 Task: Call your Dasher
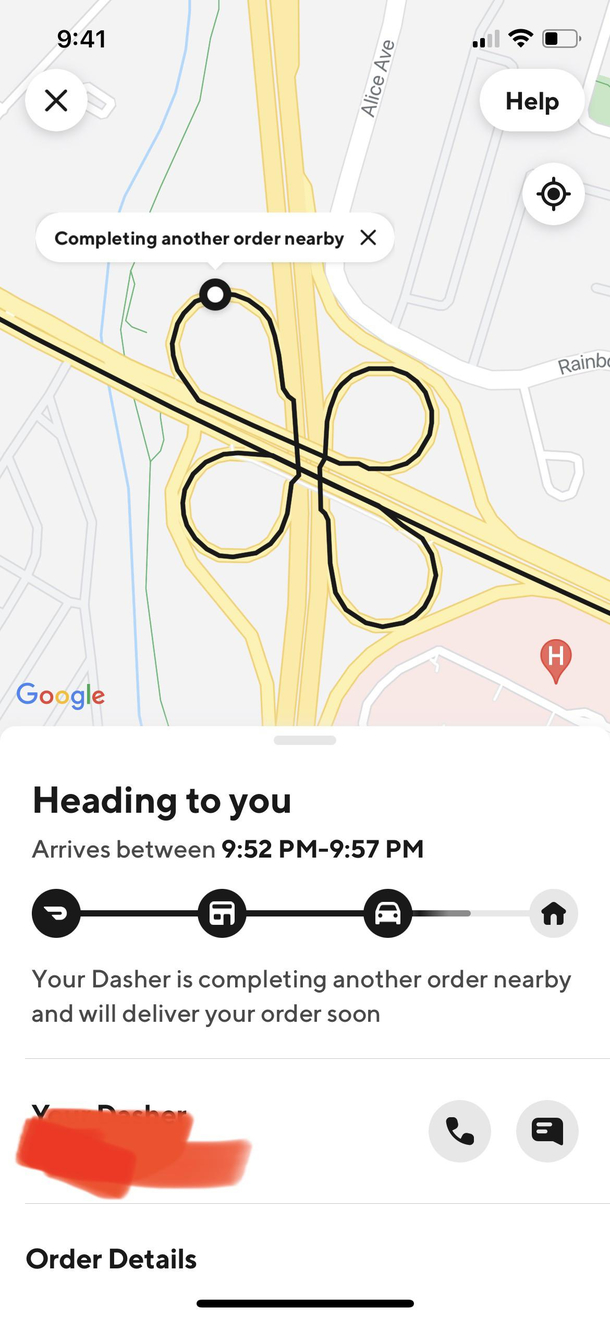[x=459, y=1131]
